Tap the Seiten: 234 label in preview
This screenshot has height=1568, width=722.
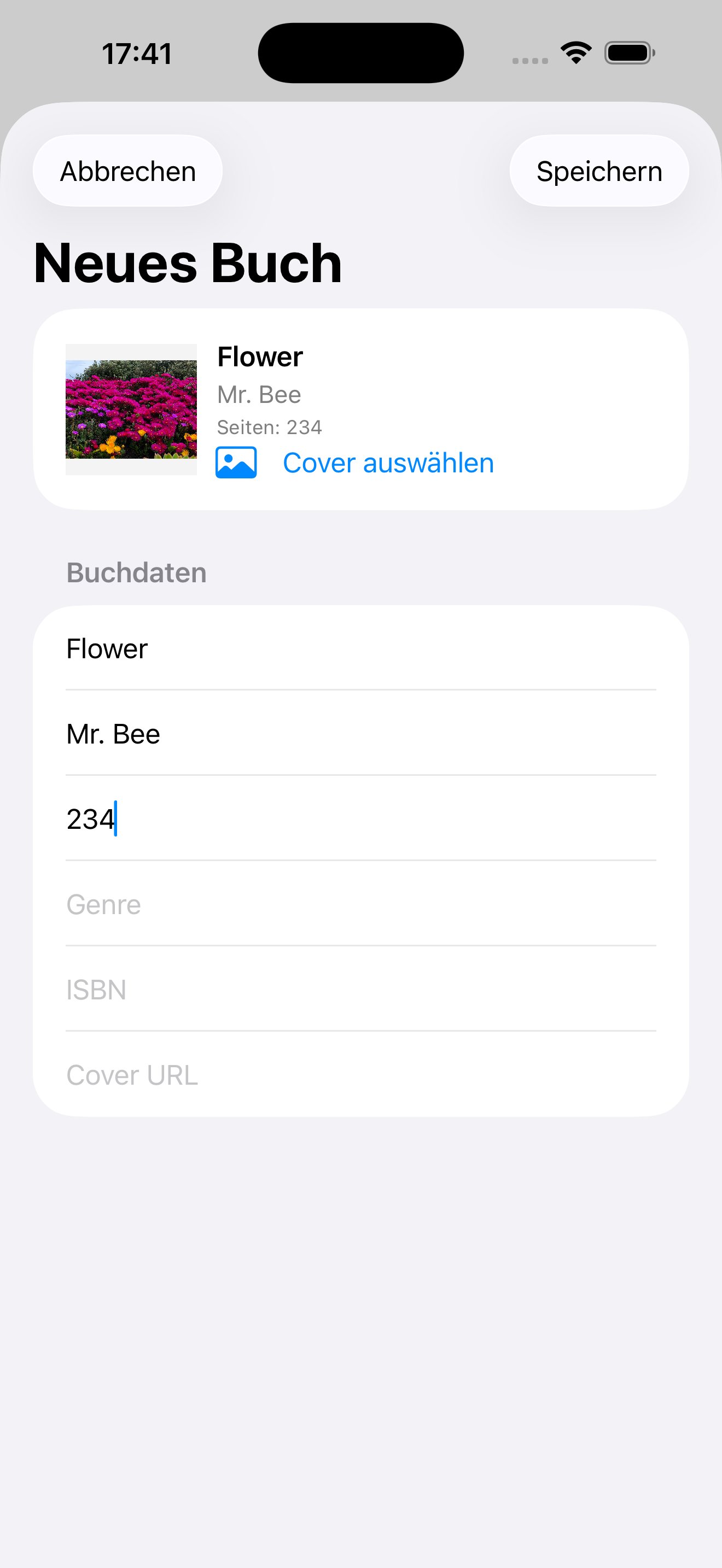click(270, 428)
